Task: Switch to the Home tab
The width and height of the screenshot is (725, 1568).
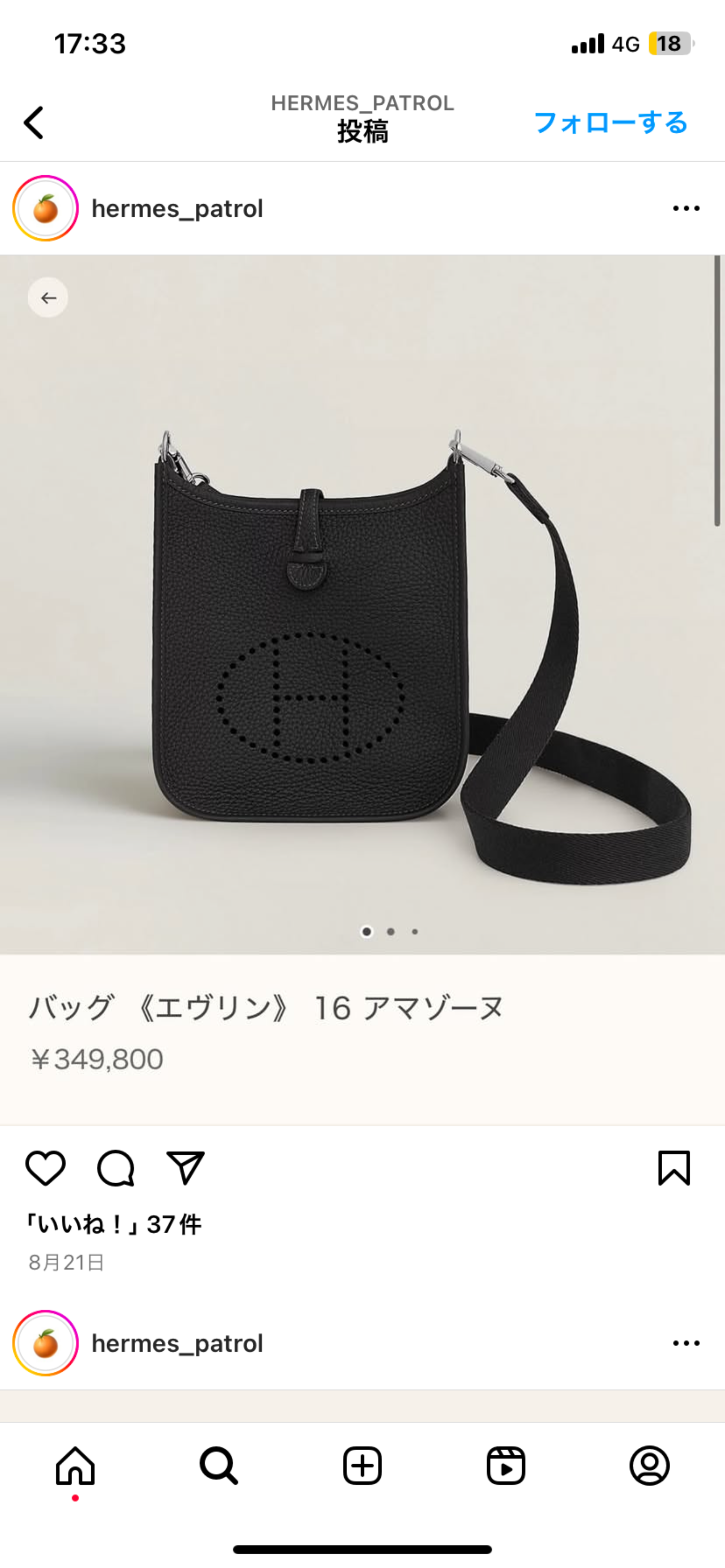Action: (x=75, y=1466)
